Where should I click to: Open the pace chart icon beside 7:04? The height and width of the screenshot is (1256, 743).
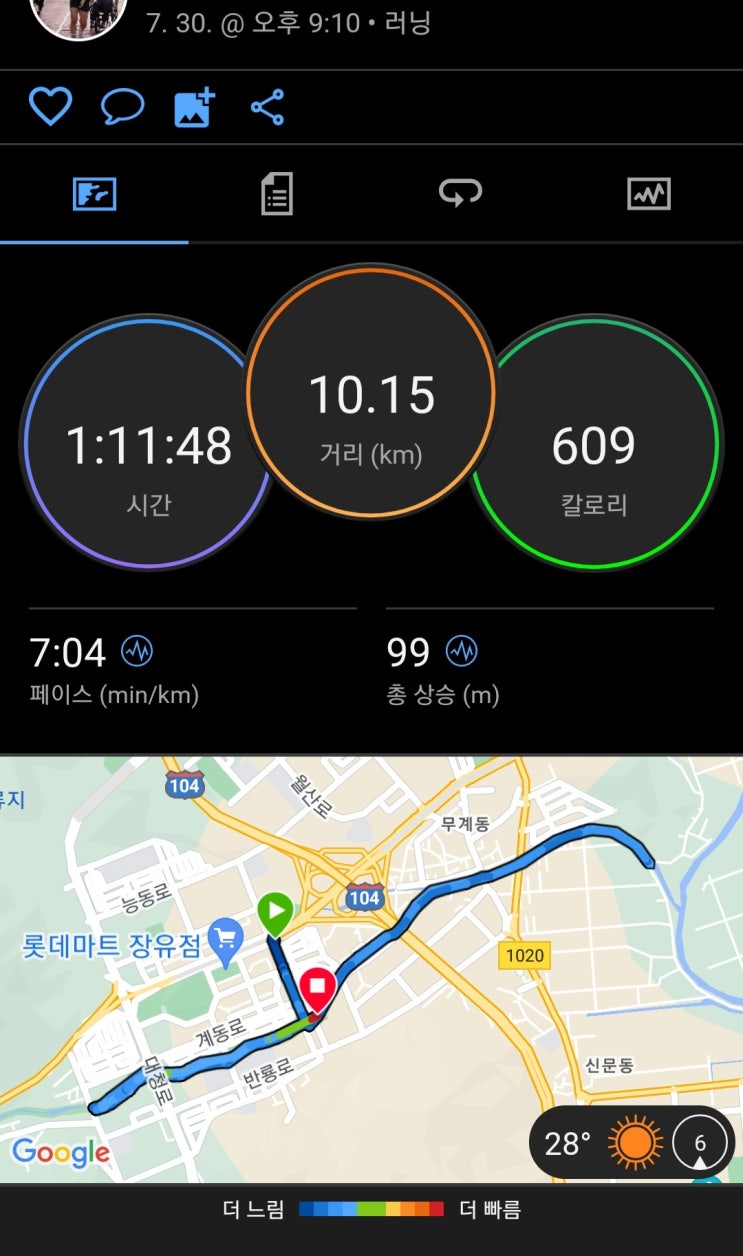tap(137, 652)
